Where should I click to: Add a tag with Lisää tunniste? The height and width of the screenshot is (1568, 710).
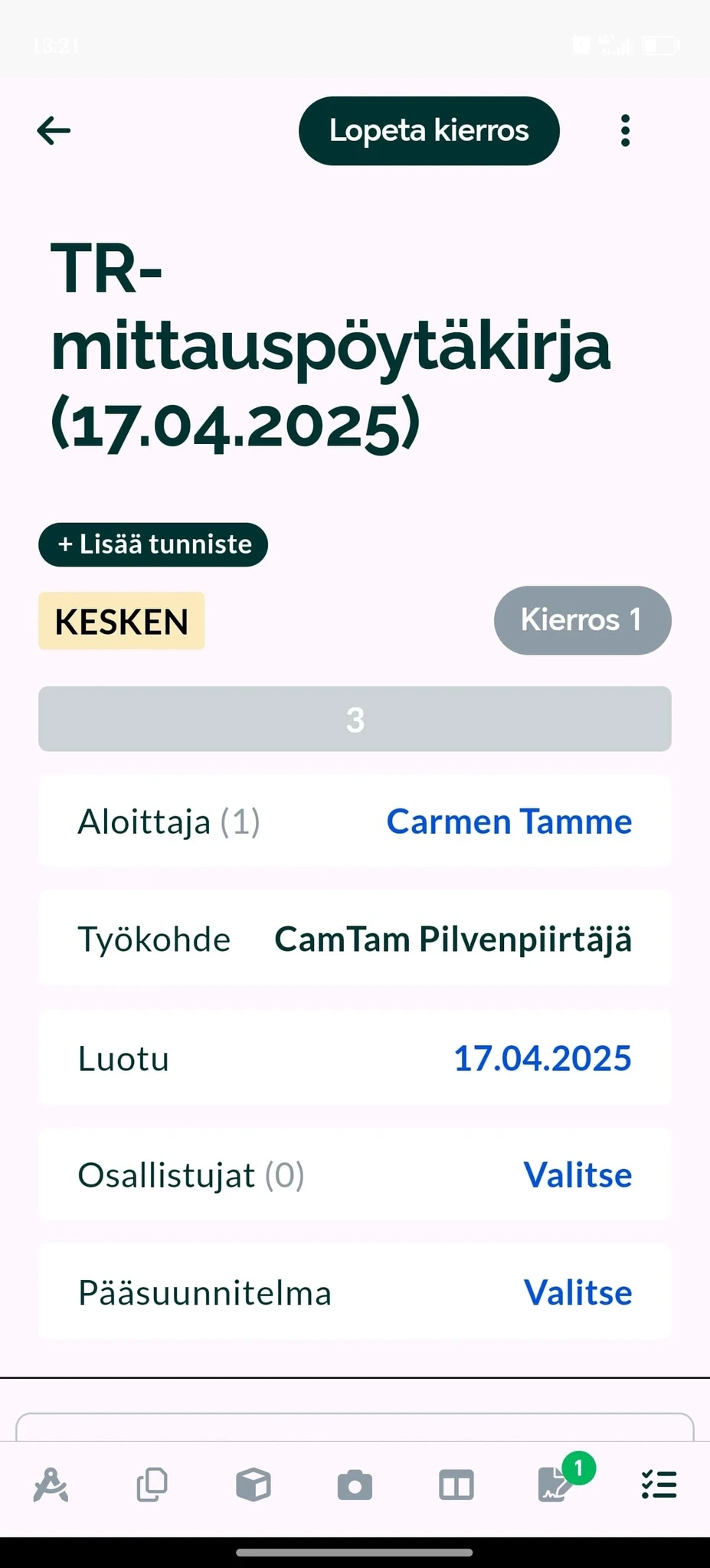[x=153, y=544]
